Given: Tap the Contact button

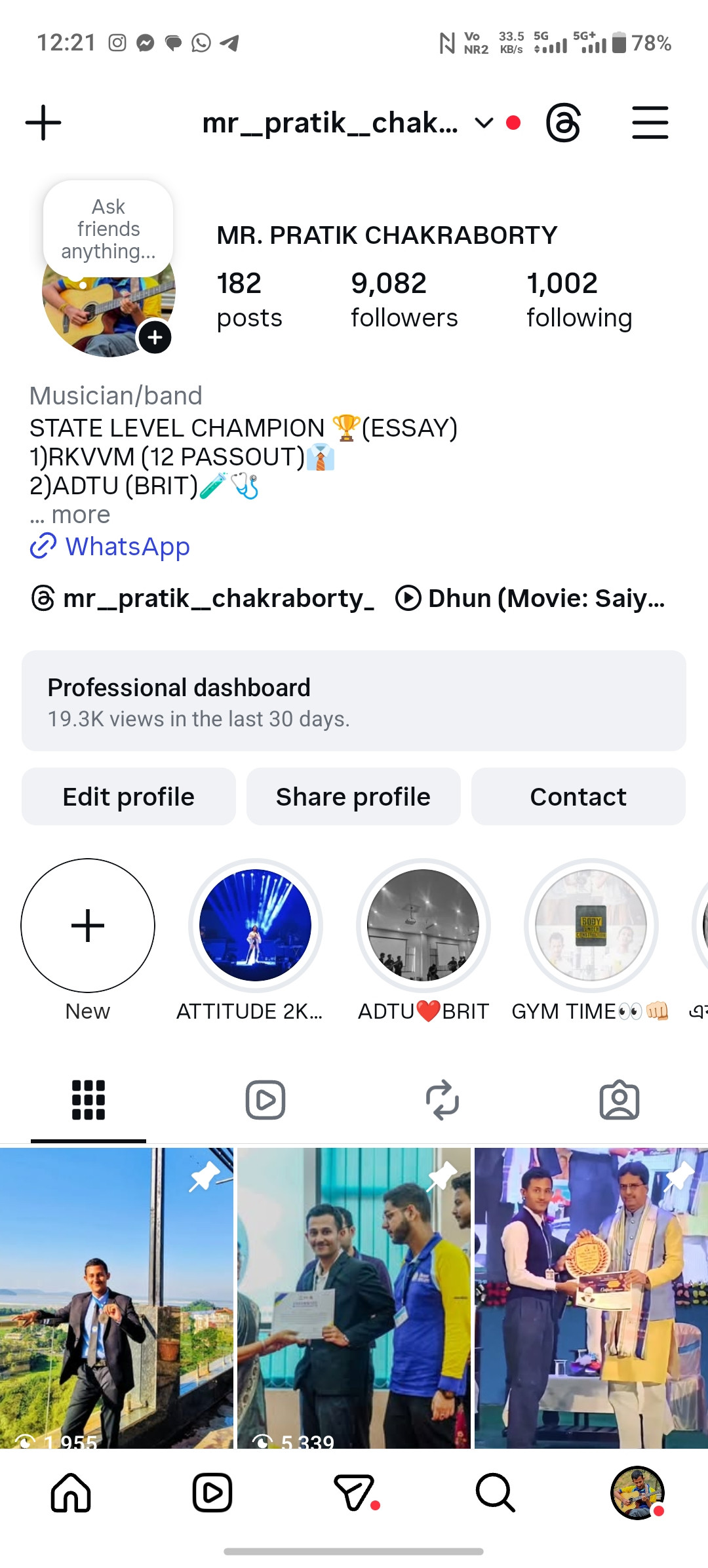Looking at the screenshot, I should [578, 796].
